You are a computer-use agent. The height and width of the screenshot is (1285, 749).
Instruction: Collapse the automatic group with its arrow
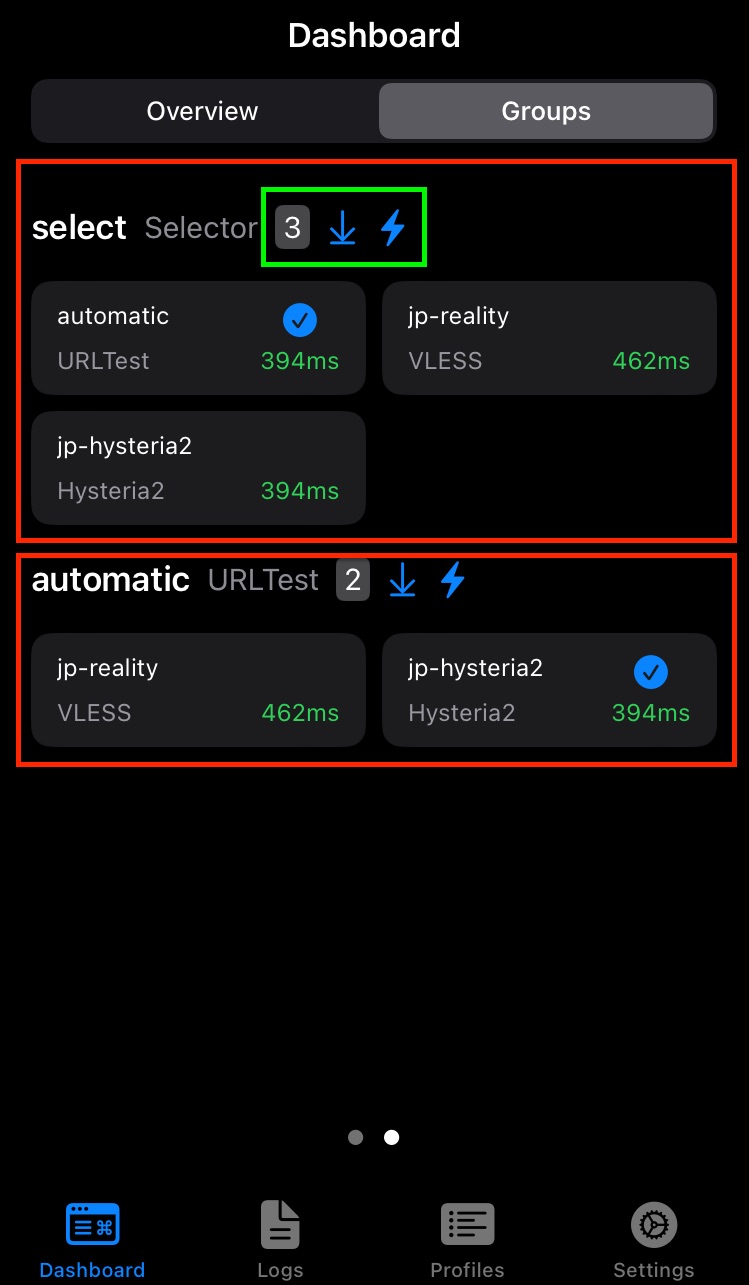[x=402, y=580]
